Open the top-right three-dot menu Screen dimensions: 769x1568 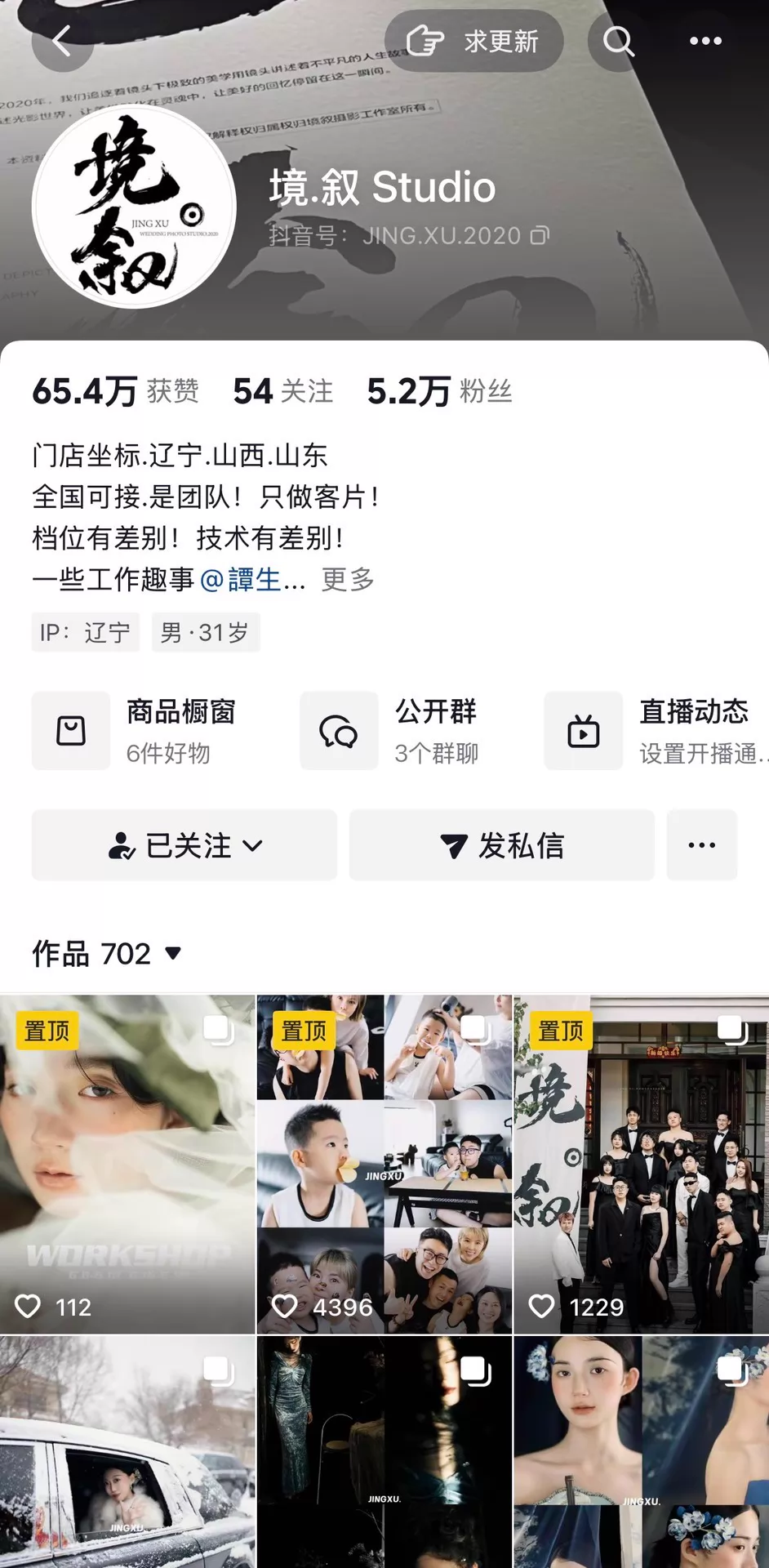[x=705, y=40]
